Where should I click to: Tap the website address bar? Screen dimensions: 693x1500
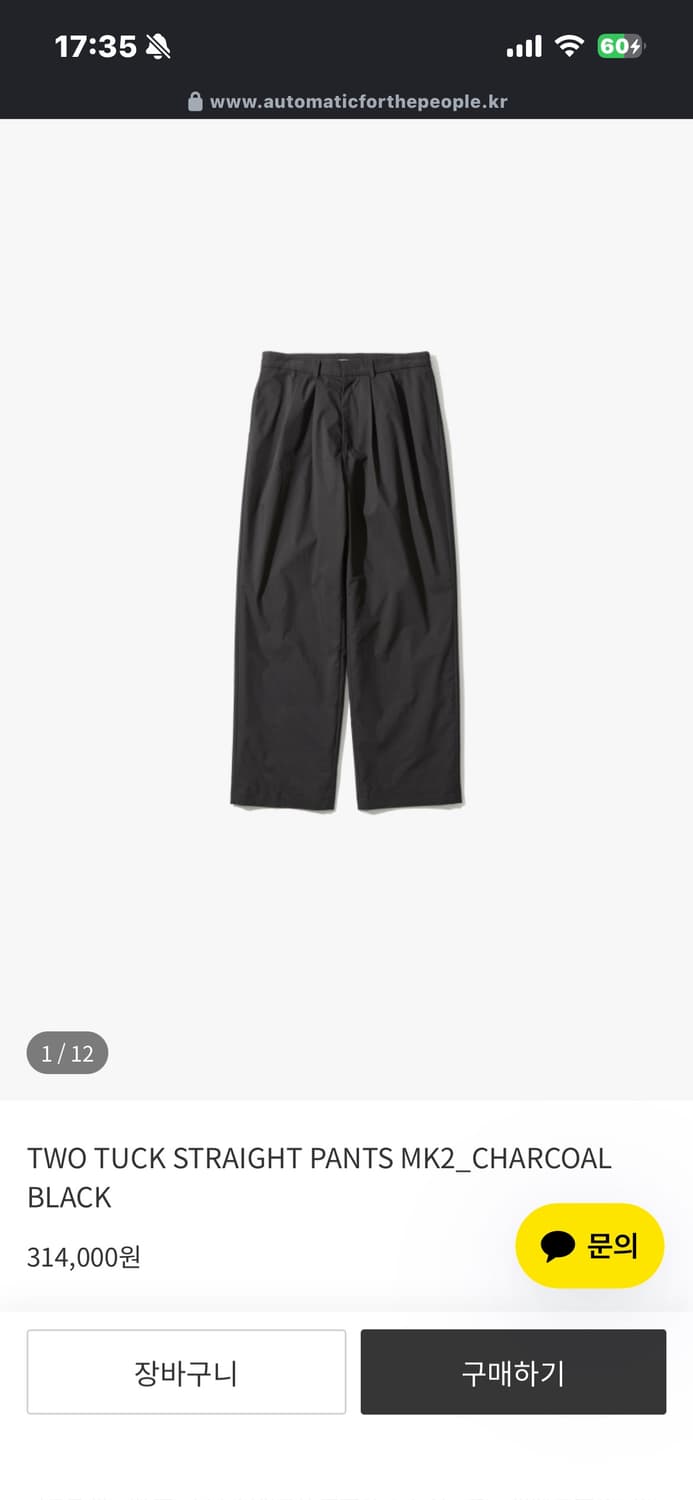click(x=347, y=101)
